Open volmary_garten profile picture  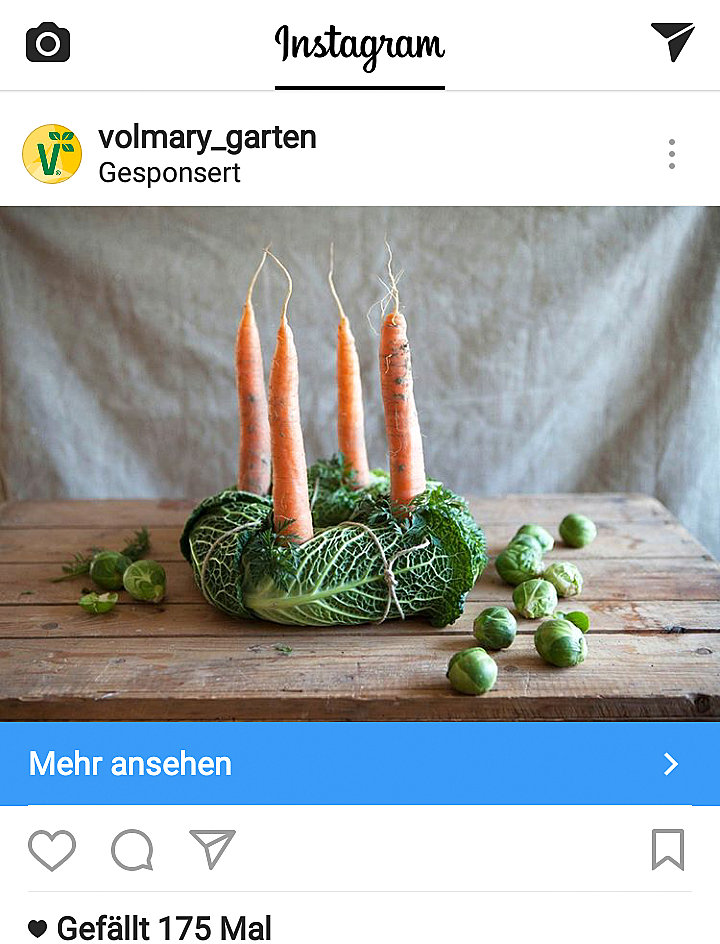[52, 154]
